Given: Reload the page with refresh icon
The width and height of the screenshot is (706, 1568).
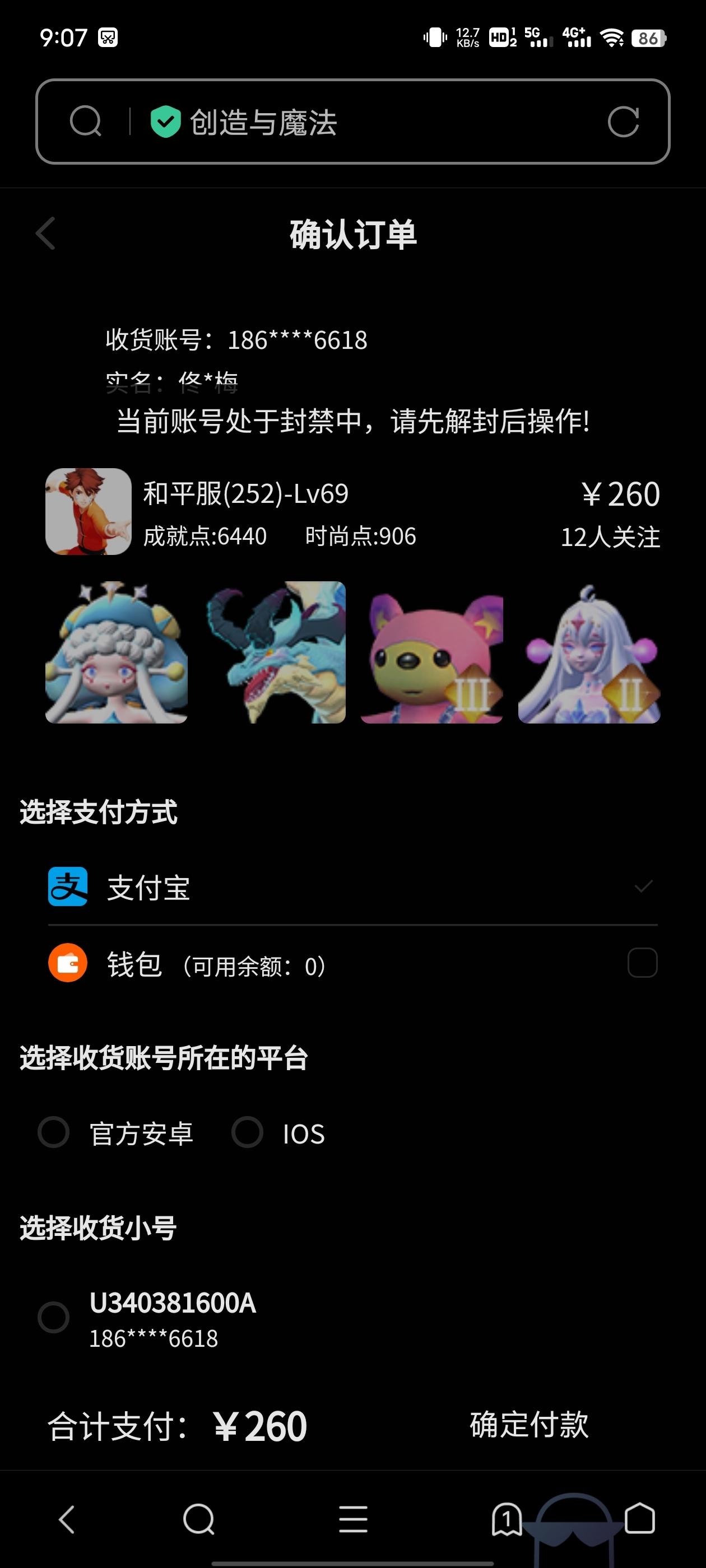Looking at the screenshot, I should (623, 122).
